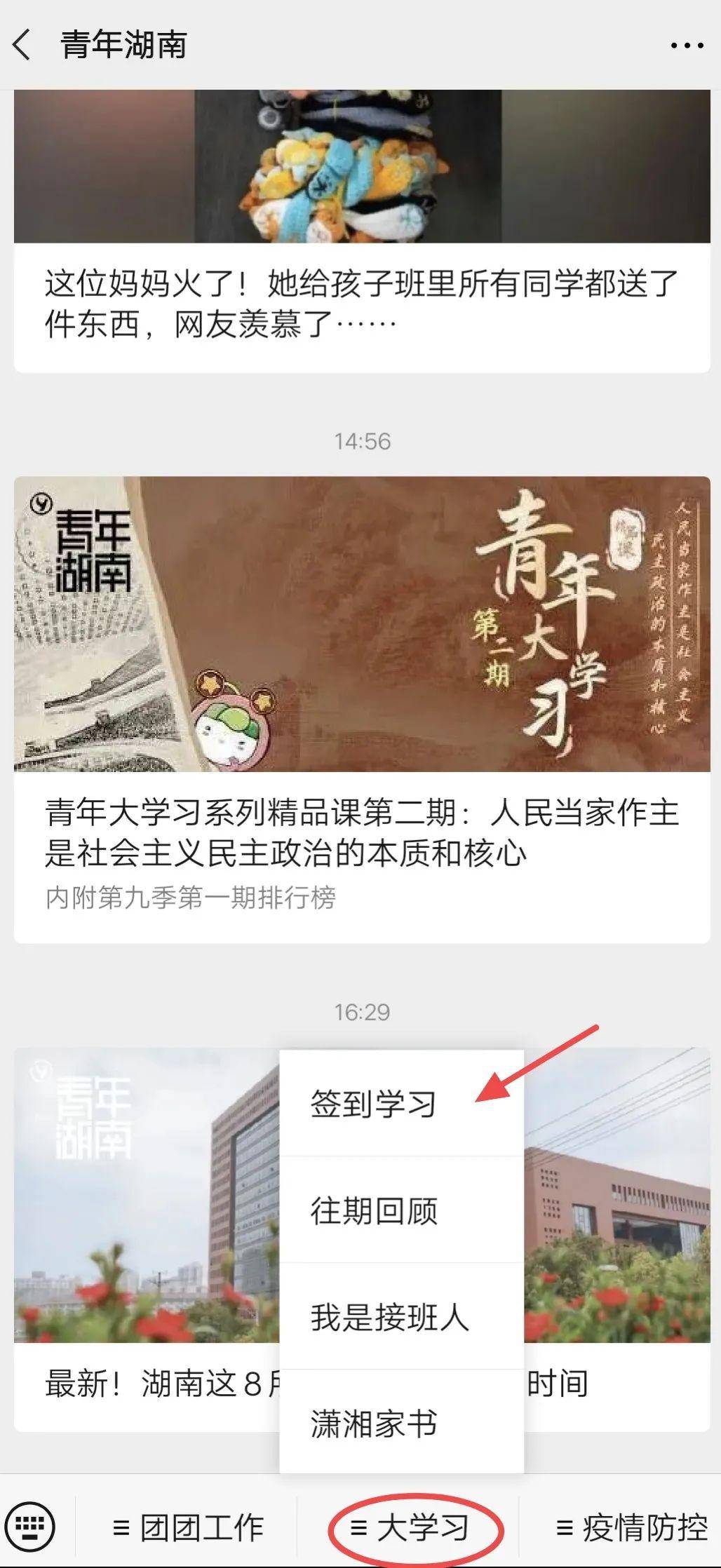Choose 往期回顾 in the popup menu

[x=374, y=1211]
